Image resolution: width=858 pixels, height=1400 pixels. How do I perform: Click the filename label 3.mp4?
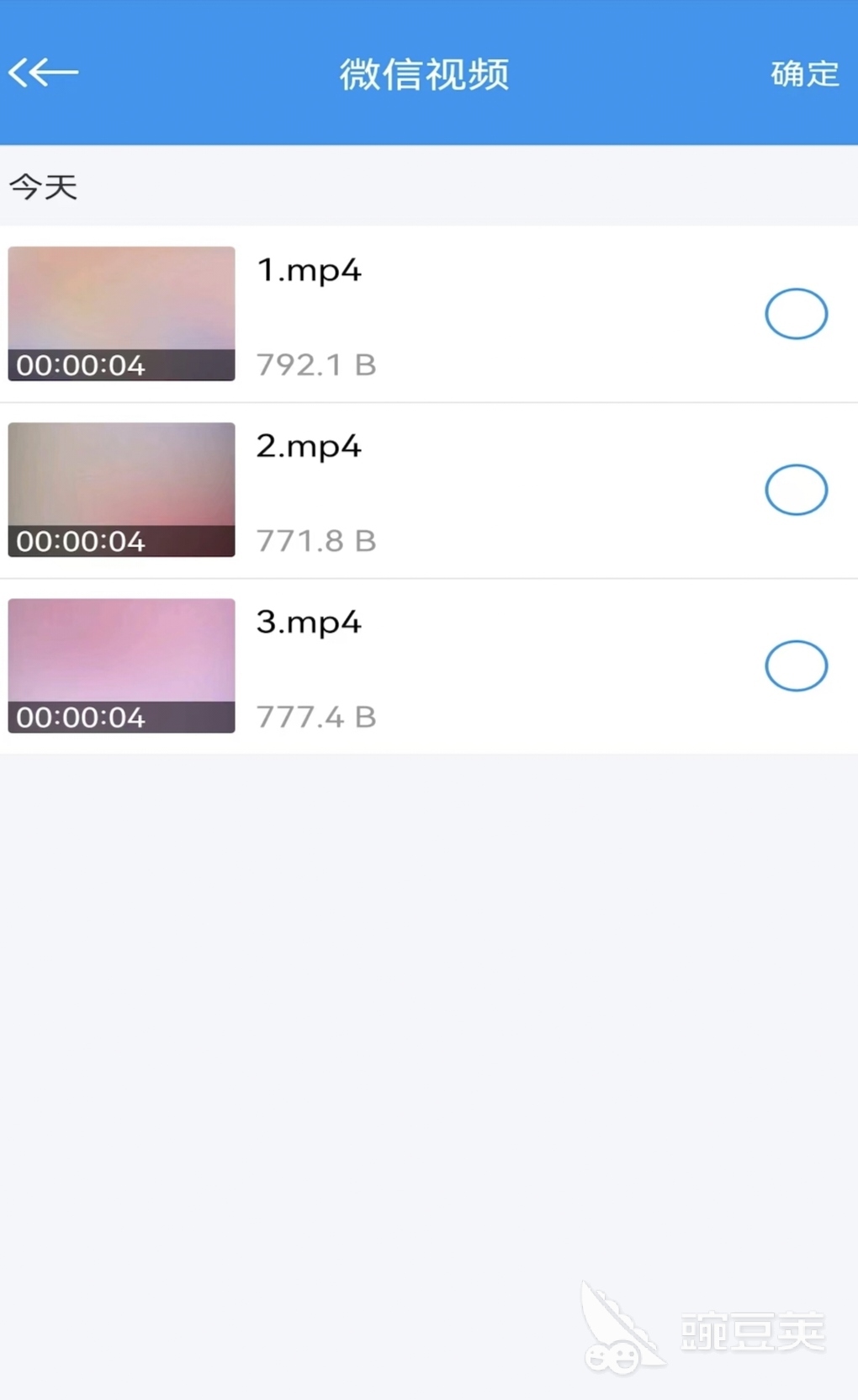[x=309, y=623]
